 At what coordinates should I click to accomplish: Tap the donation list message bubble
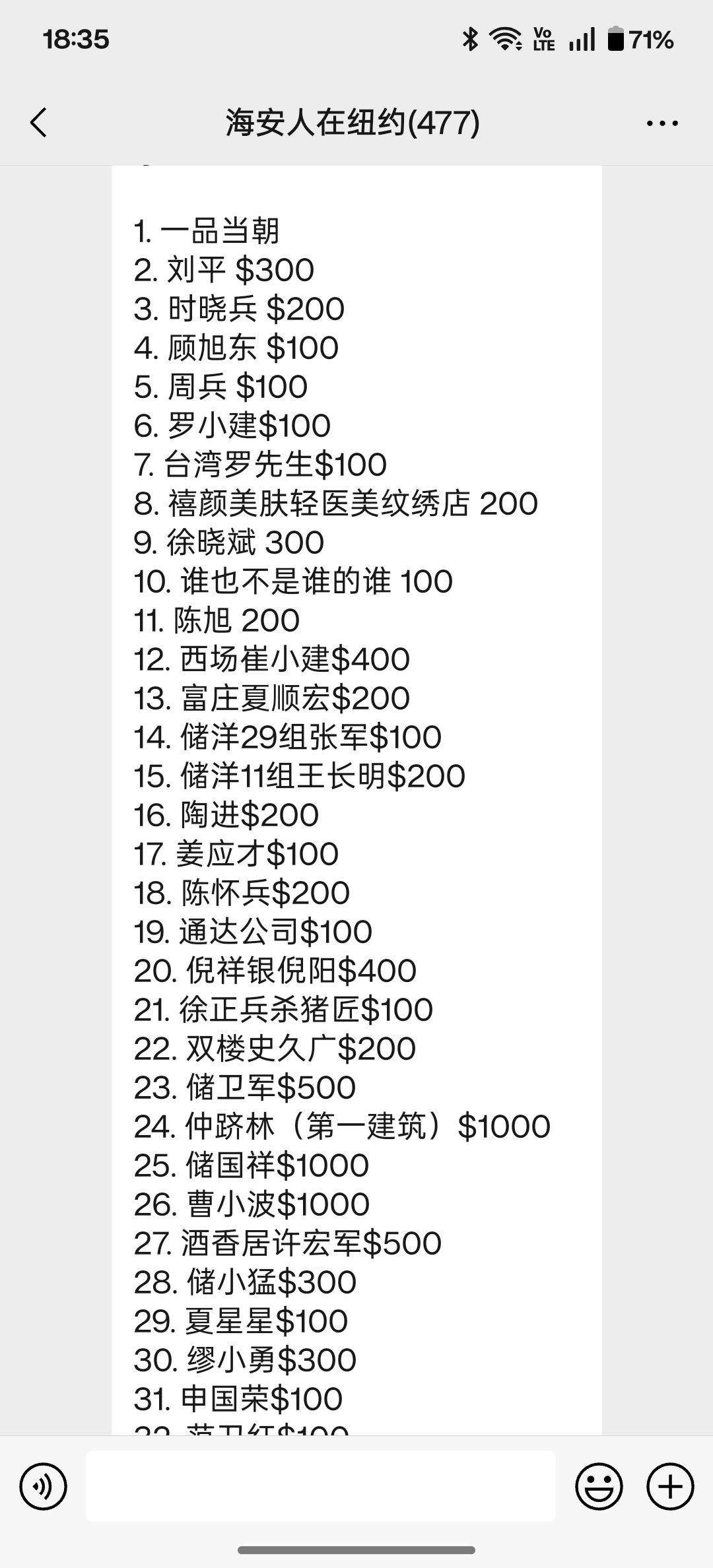tap(356, 792)
